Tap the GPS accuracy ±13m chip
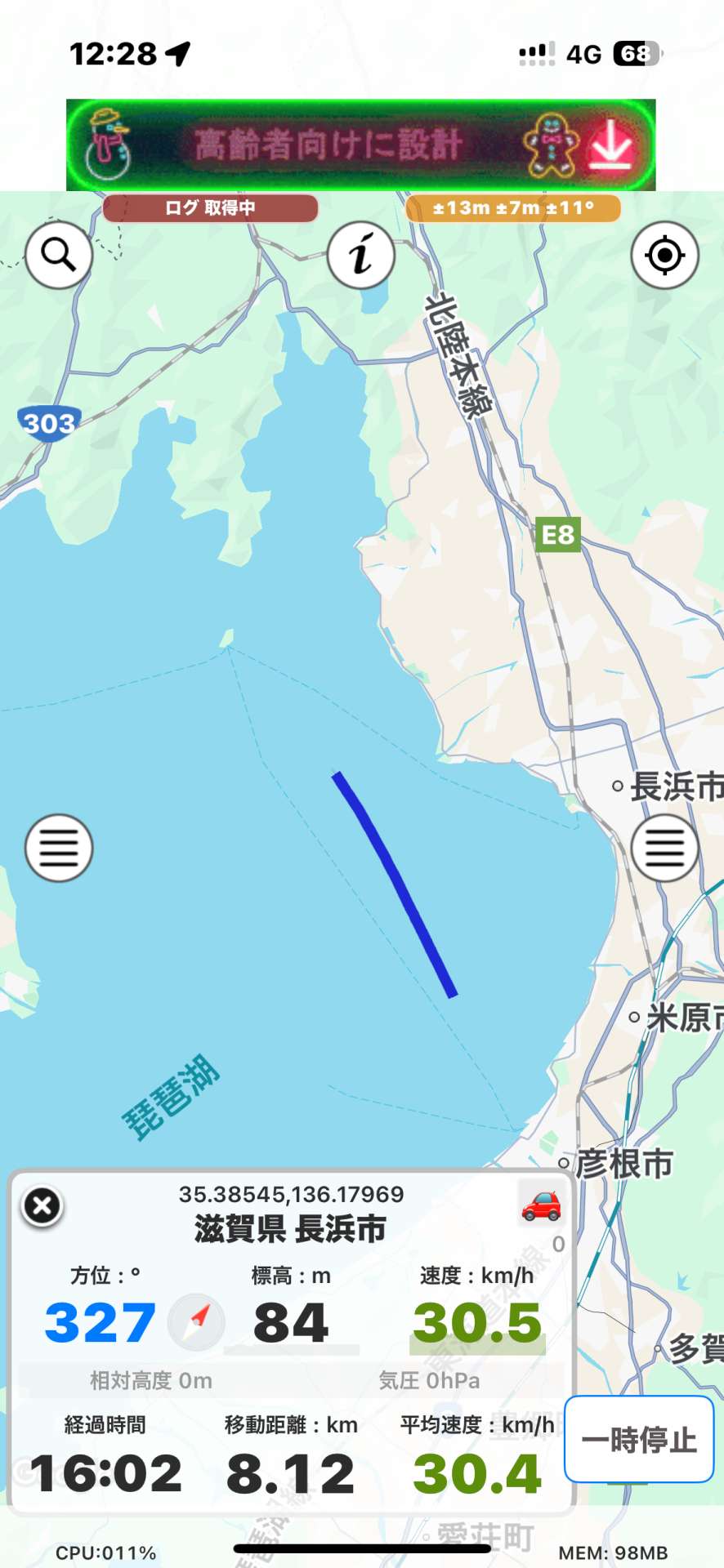 point(512,208)
